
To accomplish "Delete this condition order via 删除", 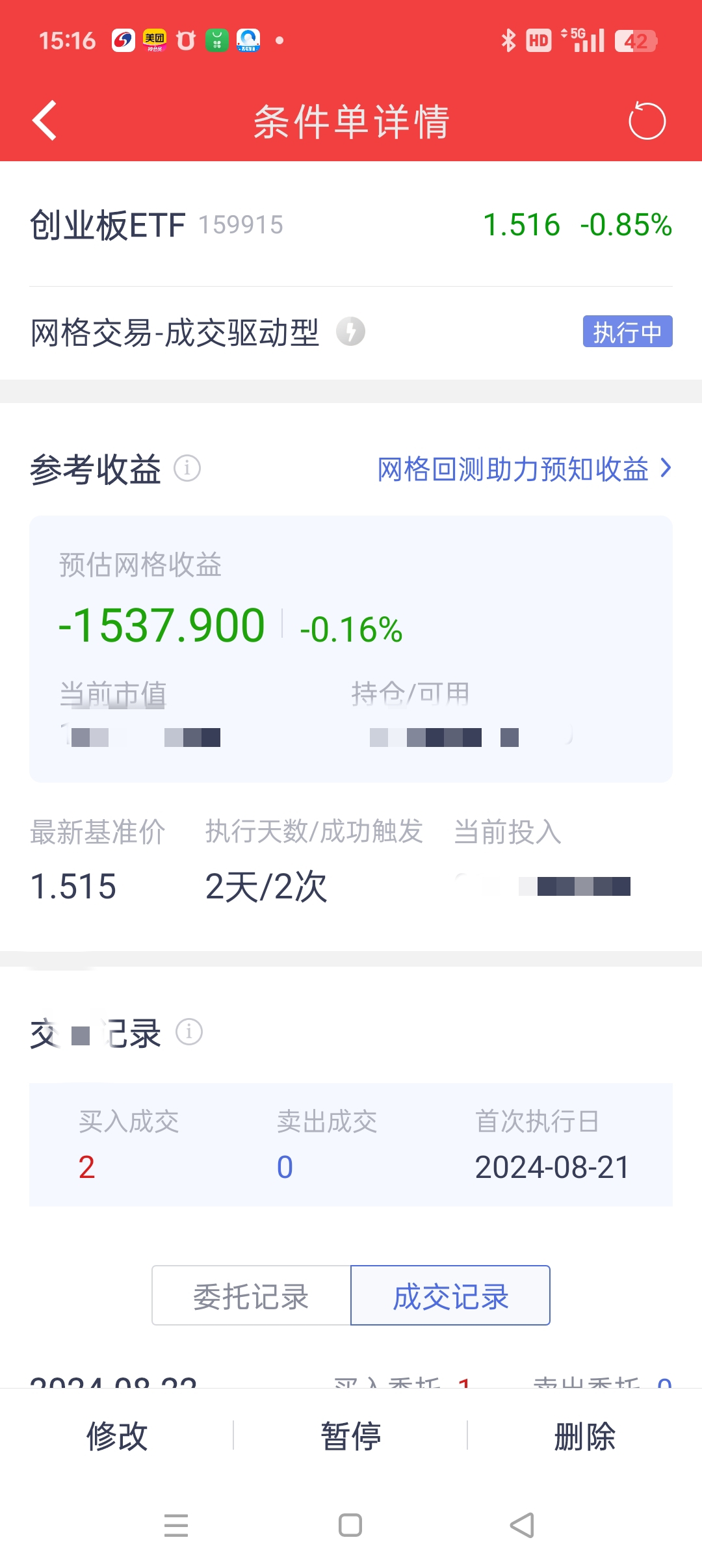I will 585,1435.
